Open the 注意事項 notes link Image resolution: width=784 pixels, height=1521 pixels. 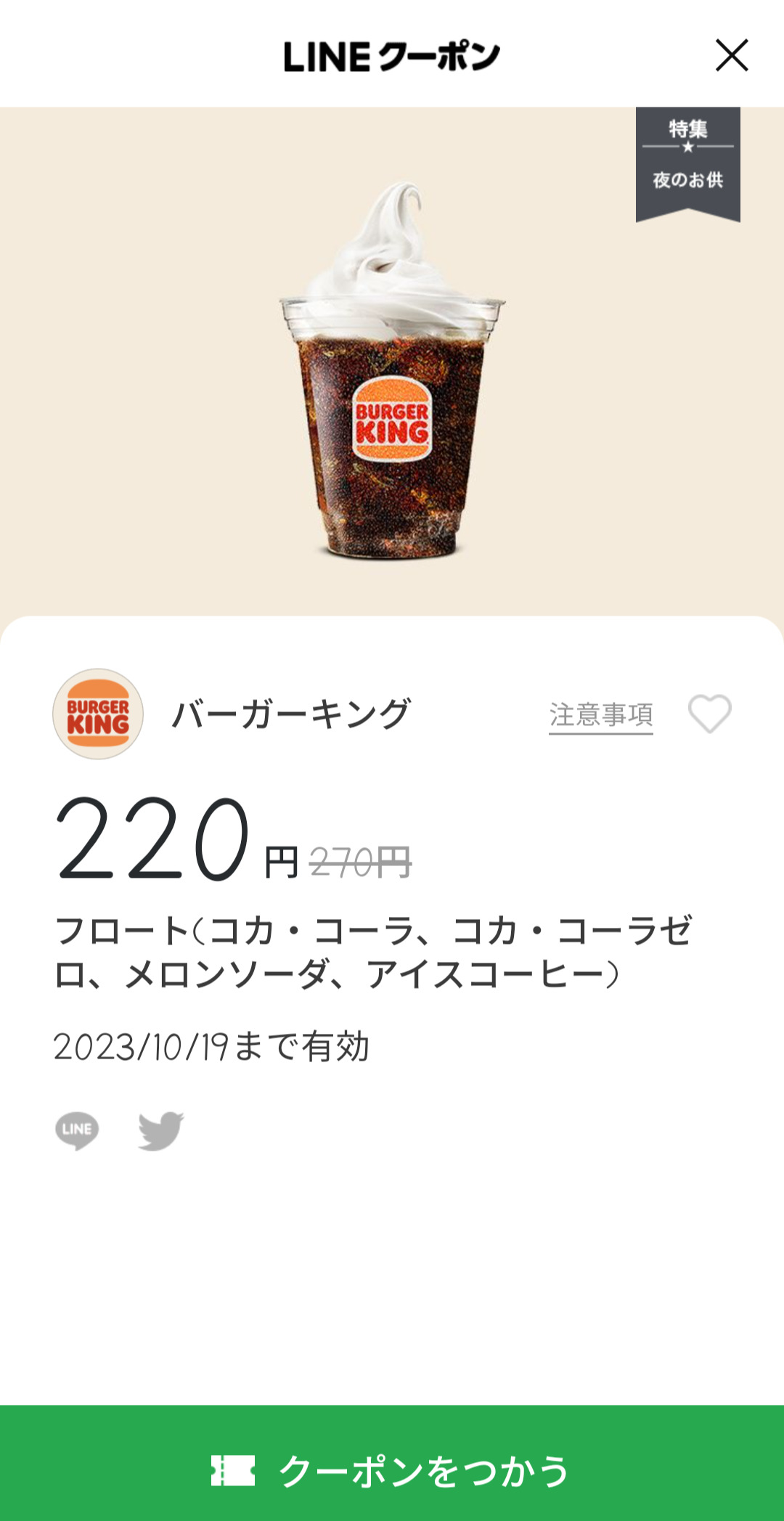(600, 714)
